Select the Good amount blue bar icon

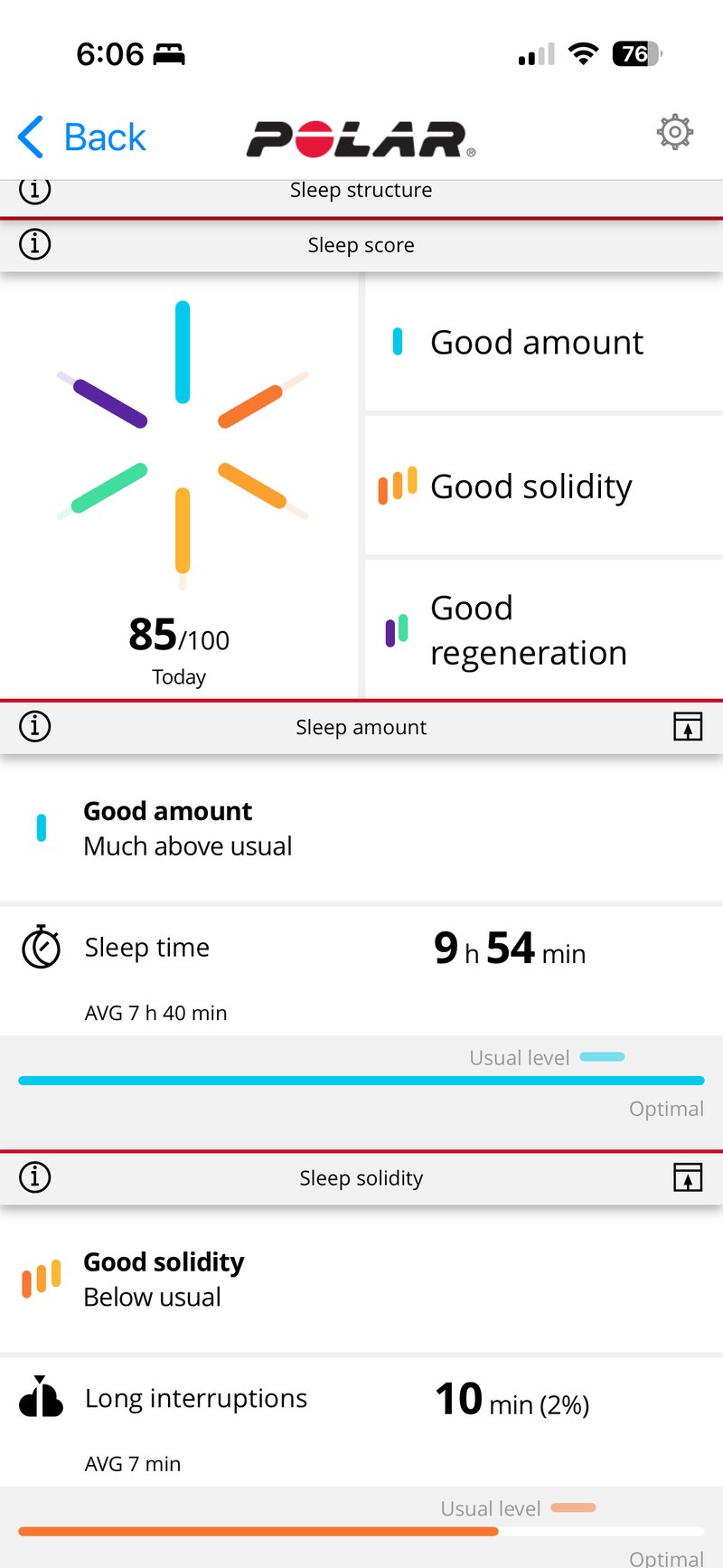398,342
